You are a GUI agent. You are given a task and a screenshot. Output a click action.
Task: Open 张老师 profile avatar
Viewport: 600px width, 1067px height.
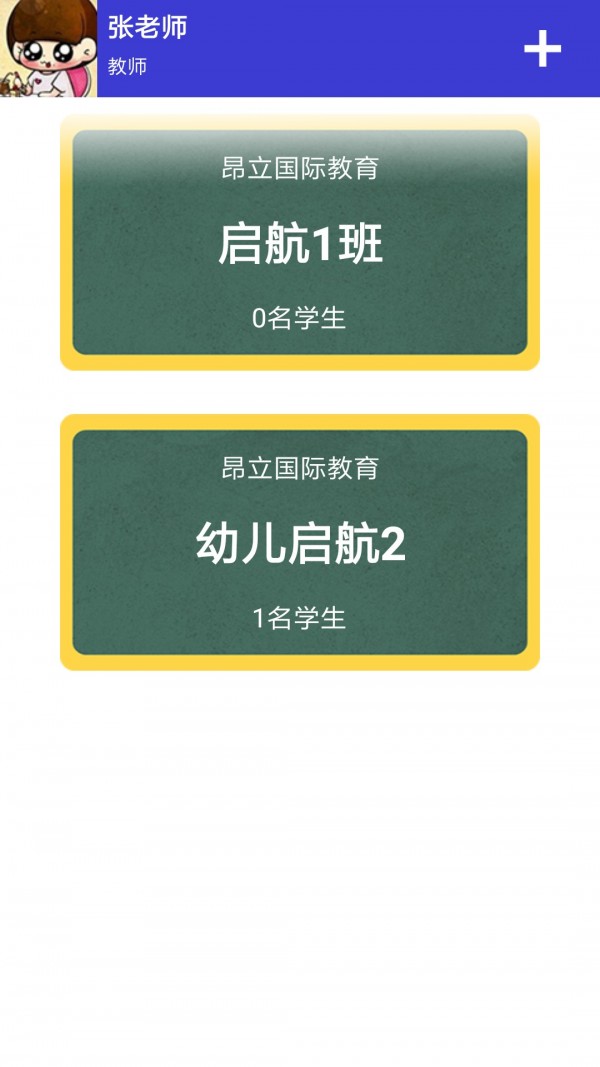coord(48,48)
